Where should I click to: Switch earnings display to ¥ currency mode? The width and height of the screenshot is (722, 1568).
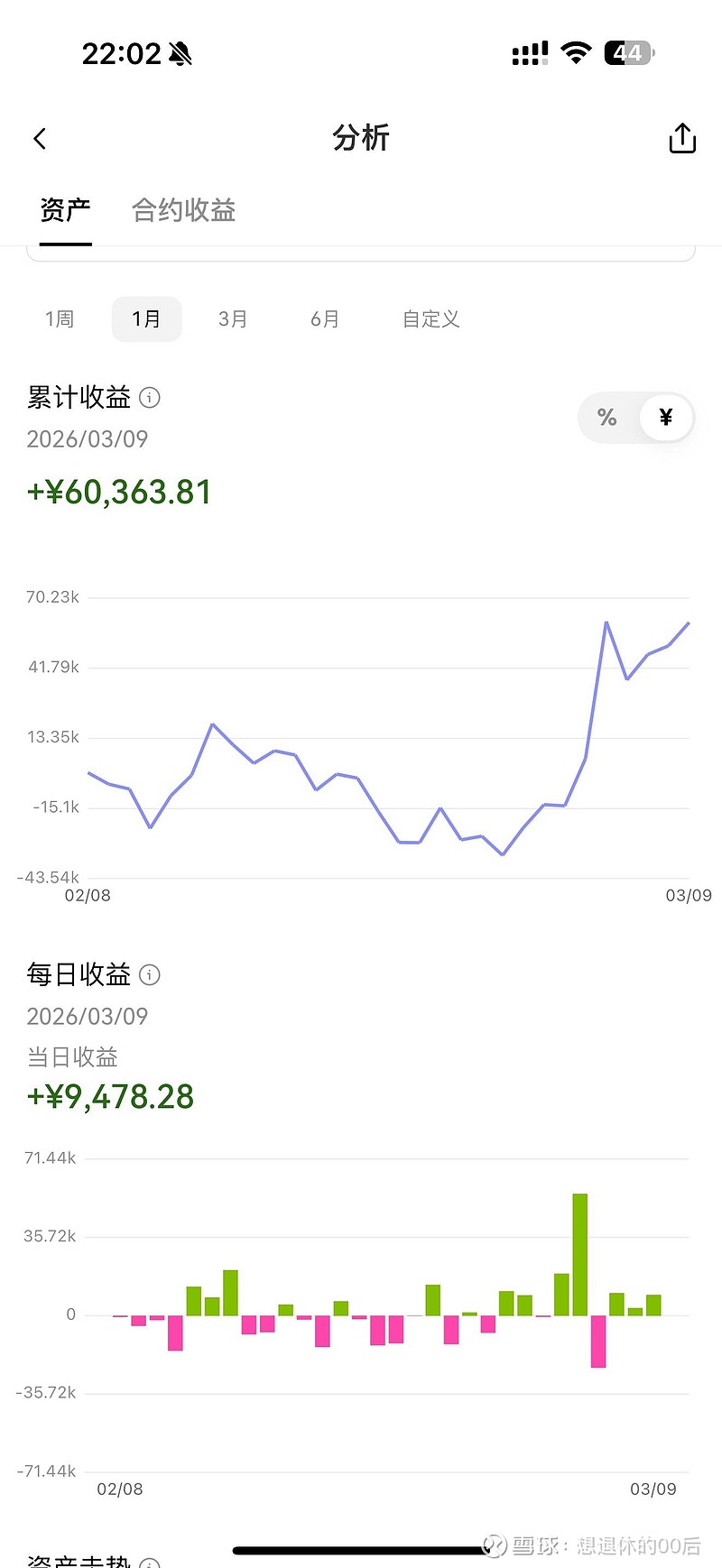click(665, 417)
